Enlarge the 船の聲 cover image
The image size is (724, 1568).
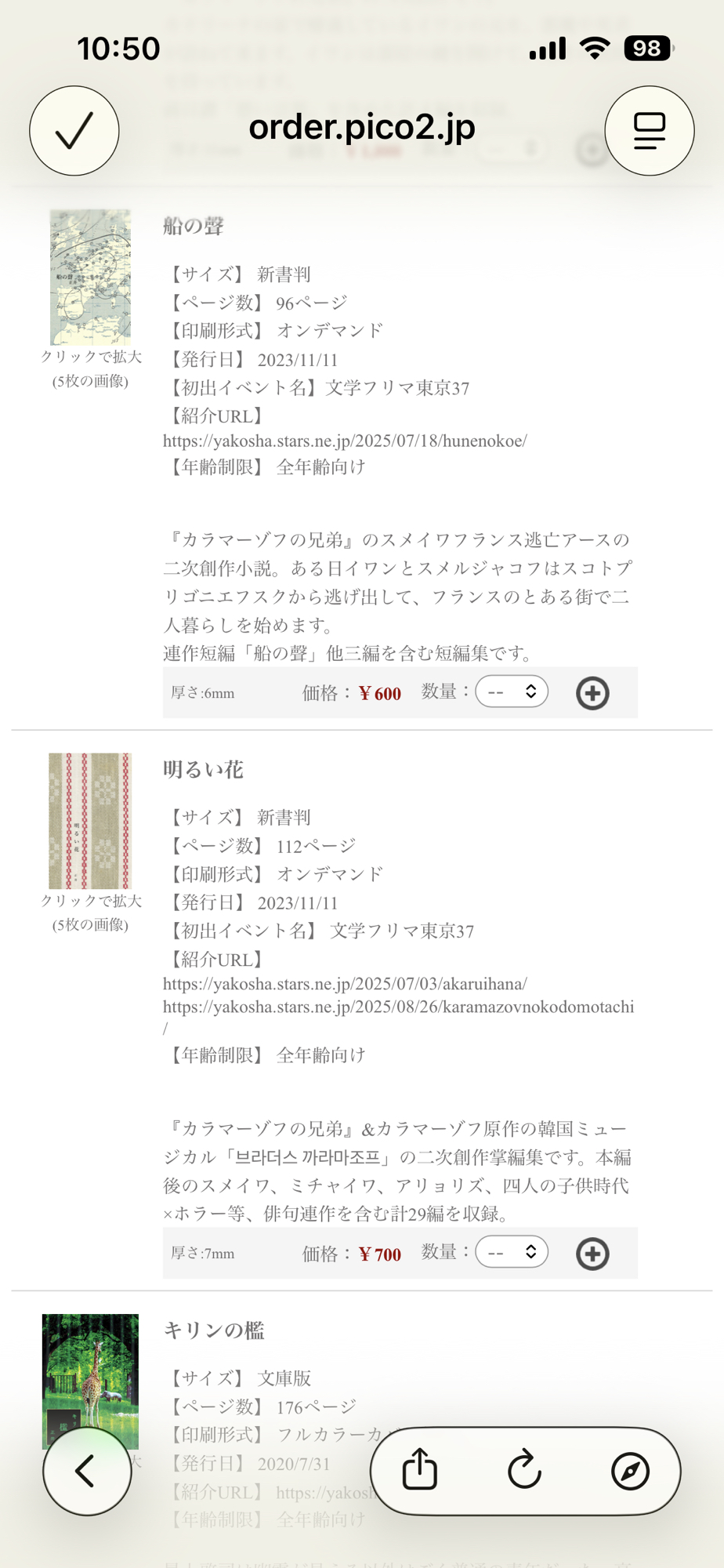click(x=91, y=278)
